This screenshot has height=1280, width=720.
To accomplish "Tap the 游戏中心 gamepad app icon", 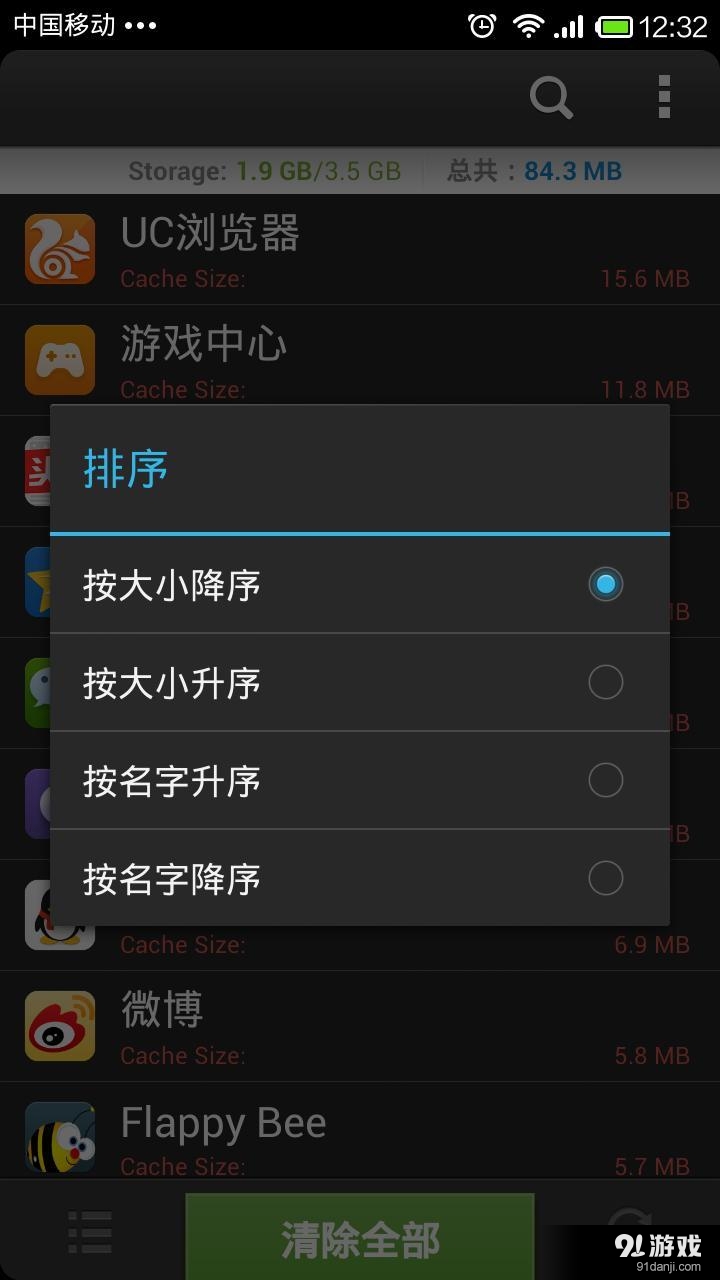I will click(59, 360).
